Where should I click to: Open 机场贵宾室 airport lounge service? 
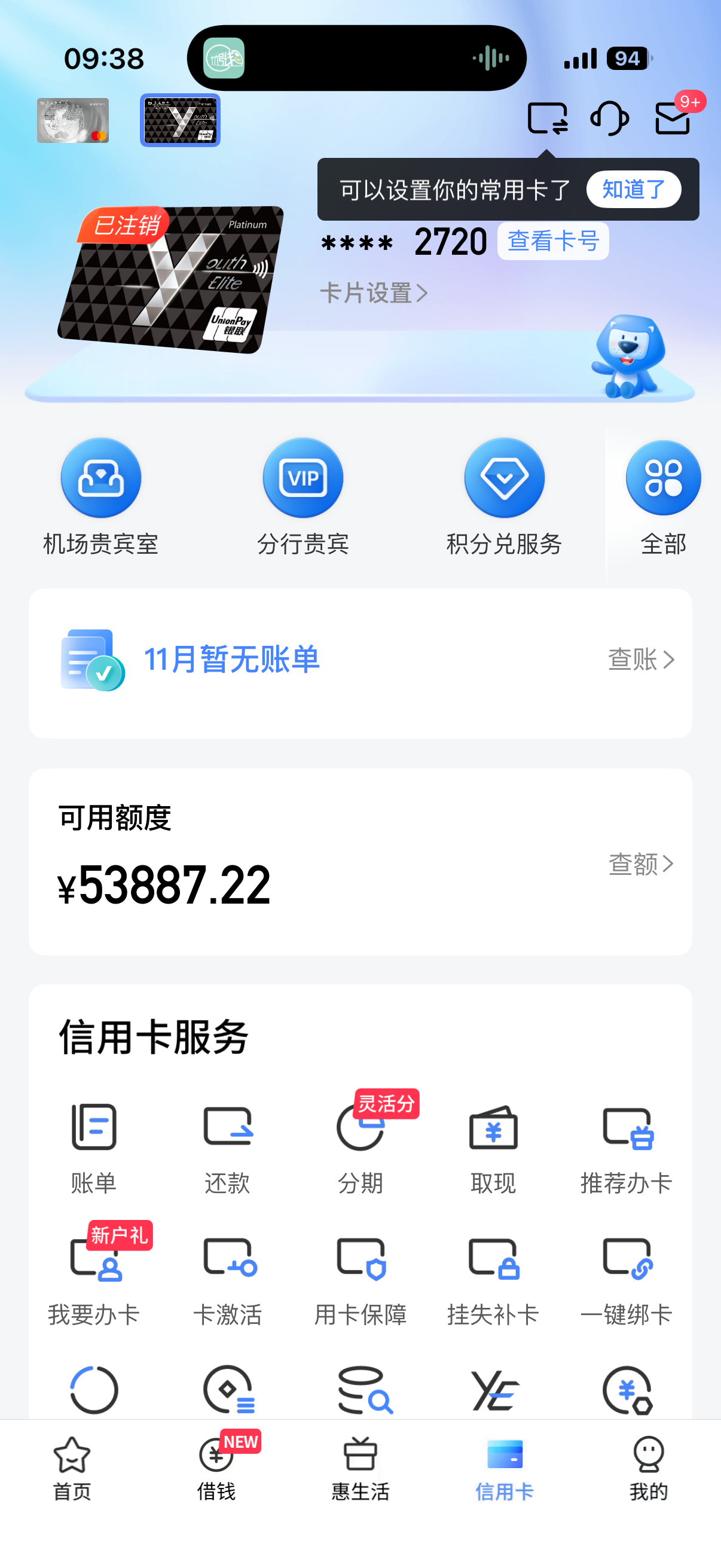[101, 497]
